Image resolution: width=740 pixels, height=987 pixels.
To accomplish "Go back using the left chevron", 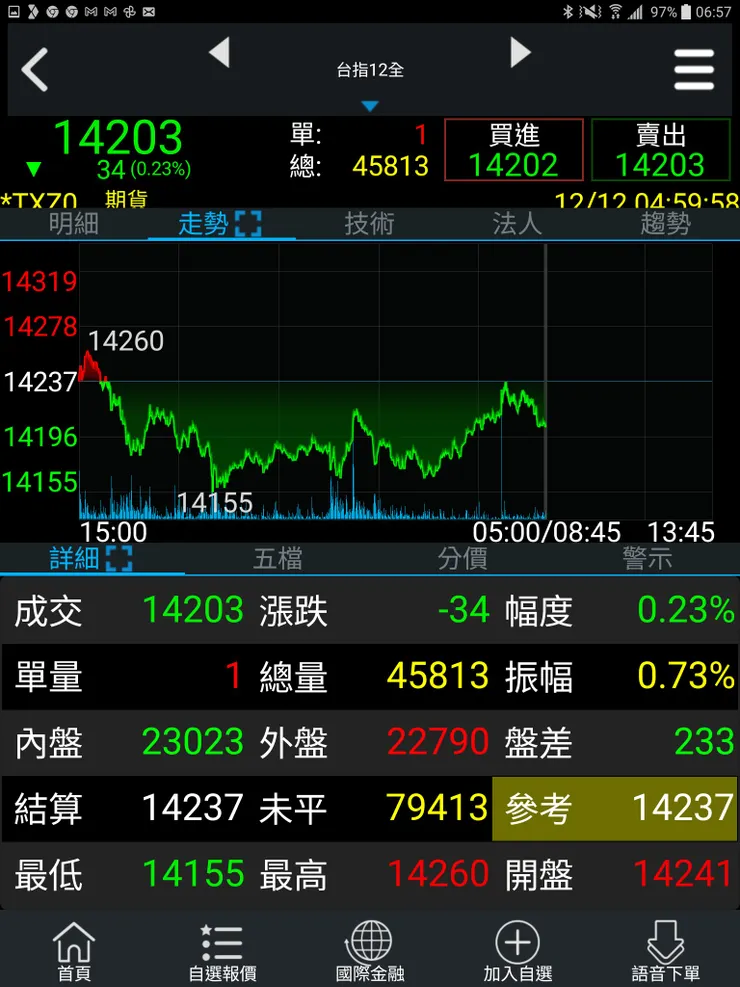I will [x=36, y=70].
